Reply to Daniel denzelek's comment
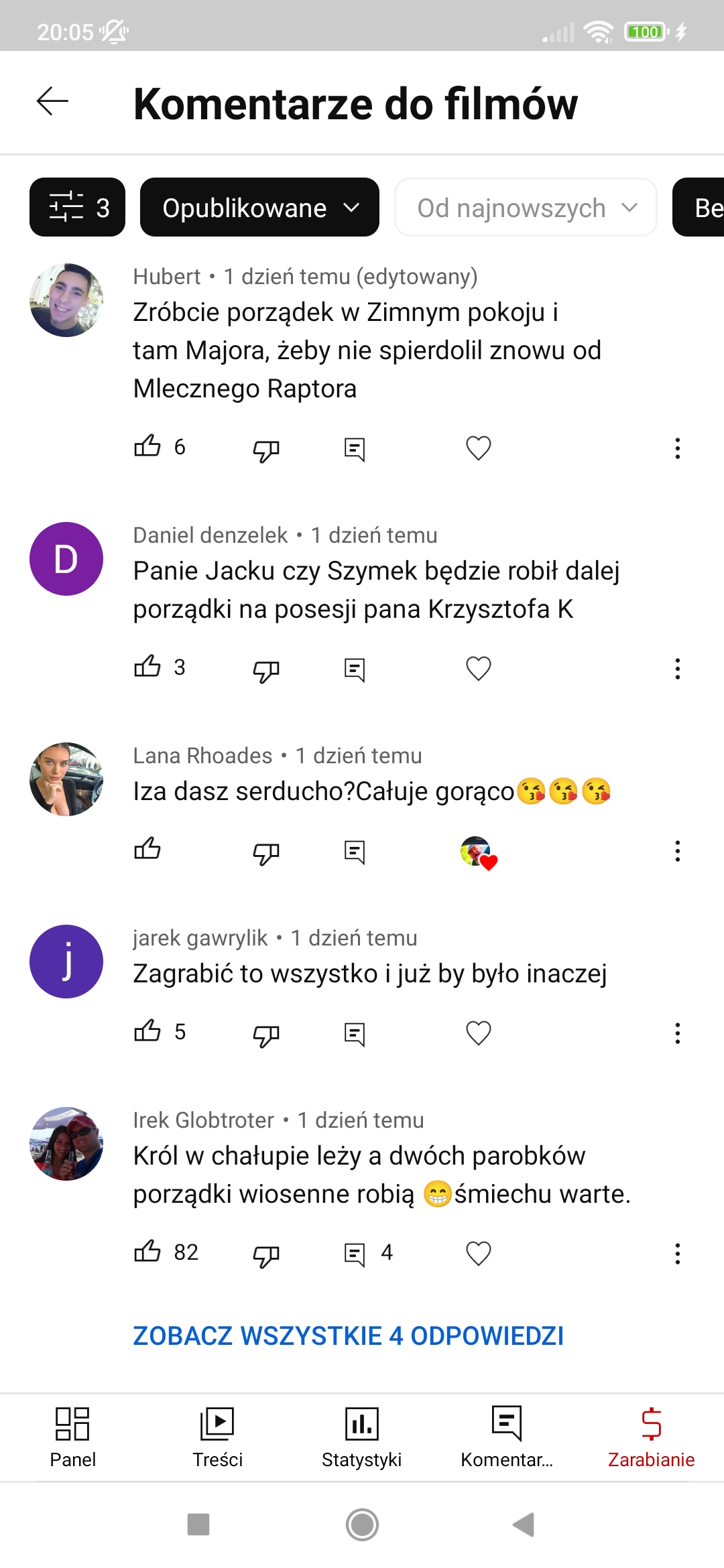This screenshot has height=1568, width=724. click(x=354, y=669)
